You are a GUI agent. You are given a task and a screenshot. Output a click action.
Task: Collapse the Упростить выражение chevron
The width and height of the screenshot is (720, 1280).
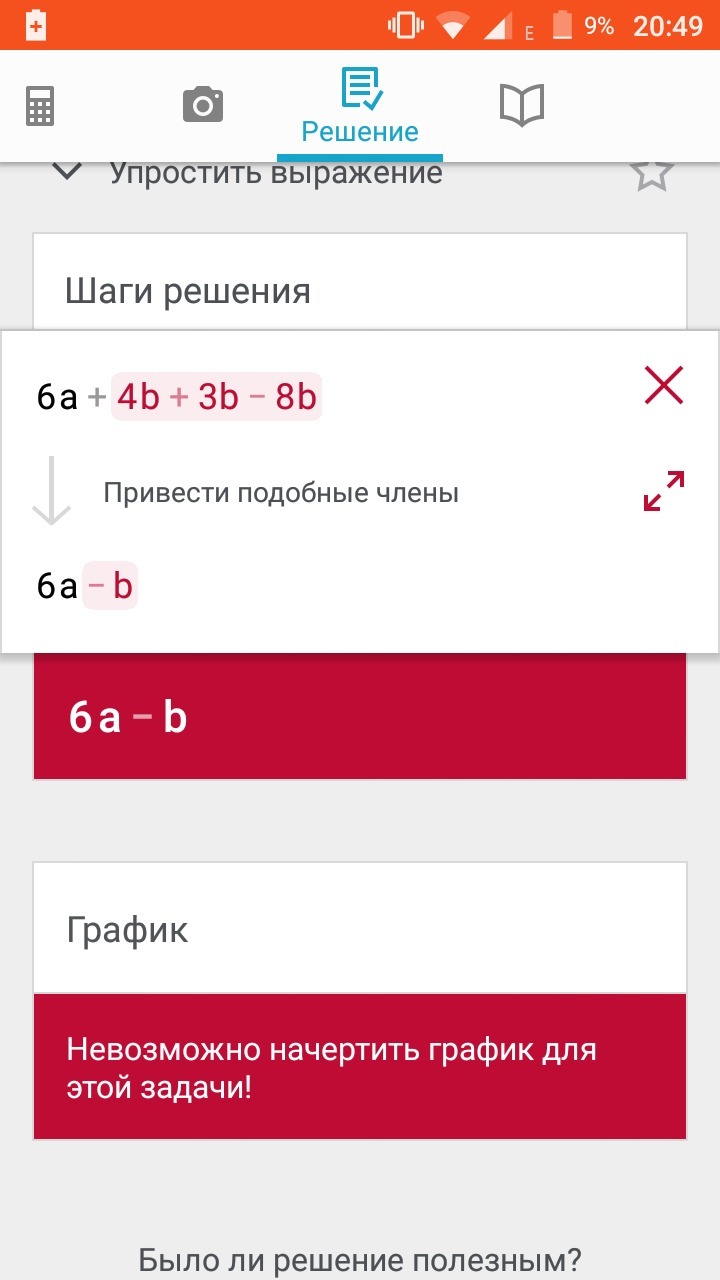tap(67, 171)
